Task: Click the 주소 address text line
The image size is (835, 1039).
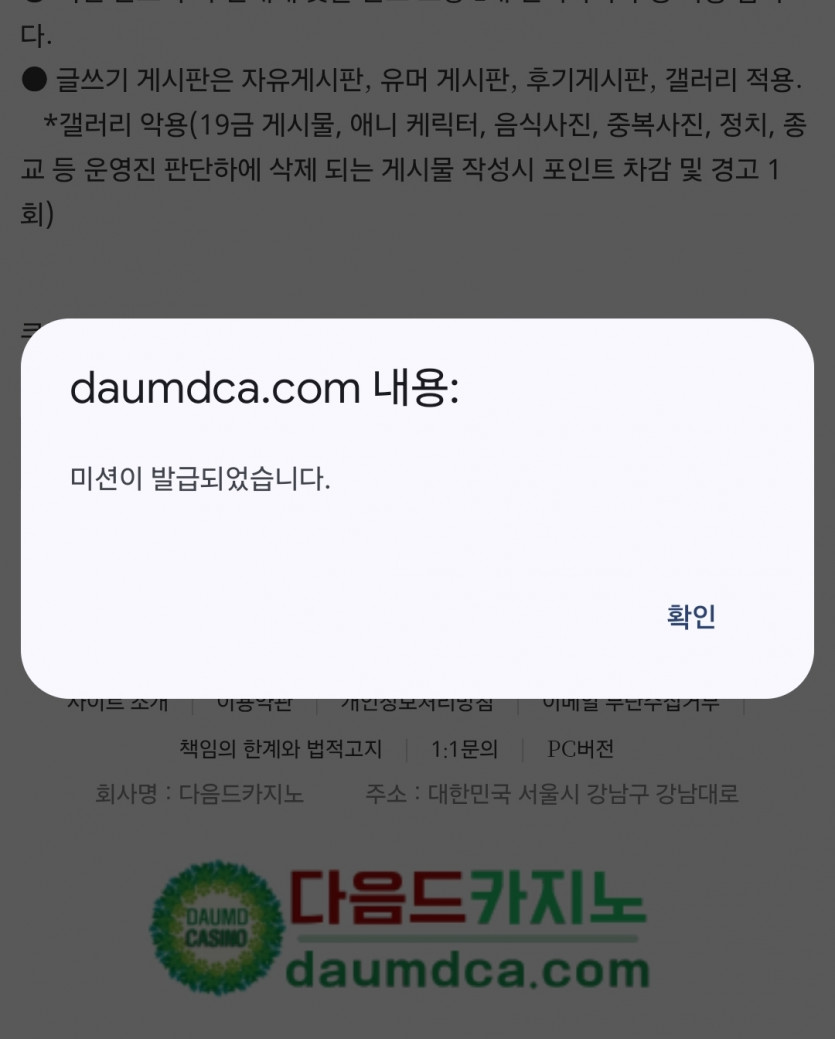Action: (x=550, y=794)
